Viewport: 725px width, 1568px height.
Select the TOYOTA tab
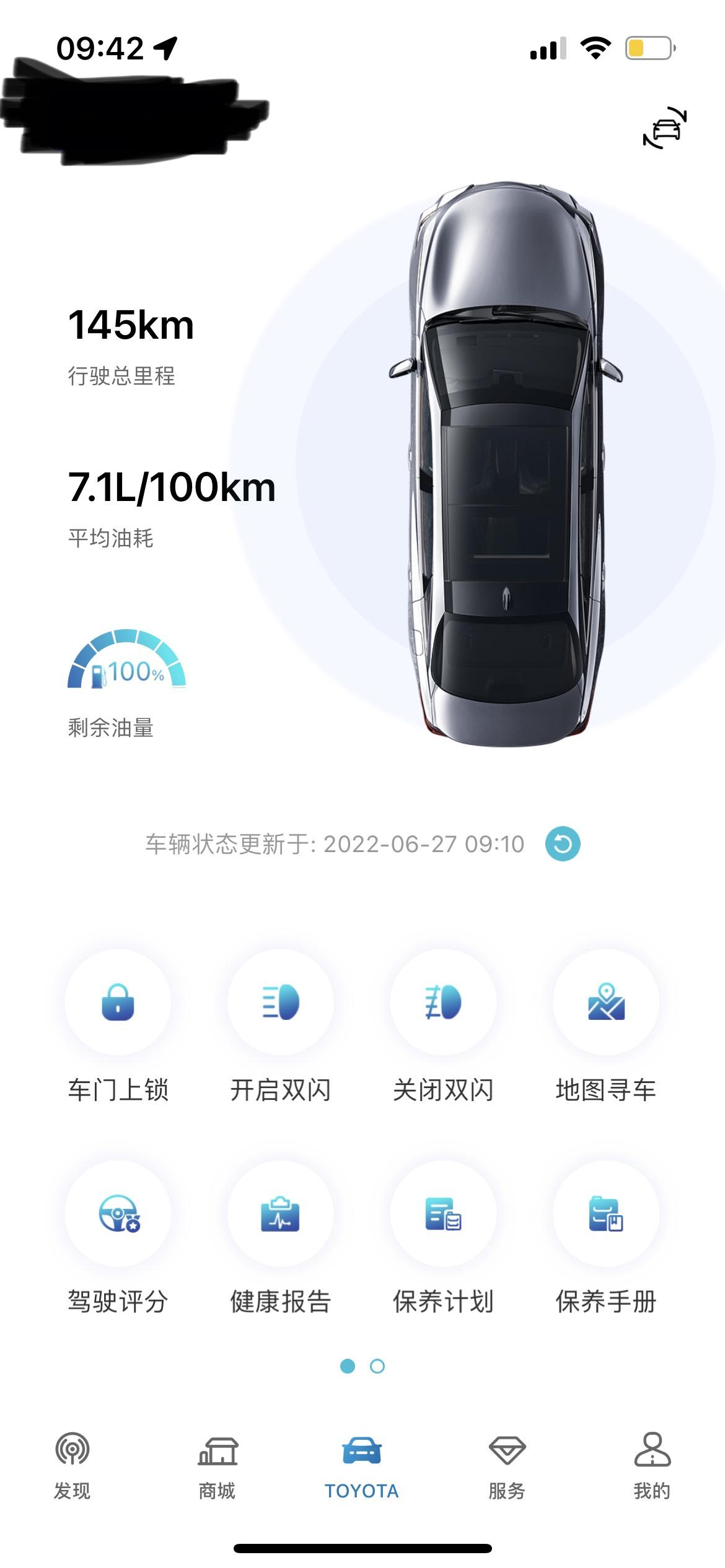pos(362,1466)
